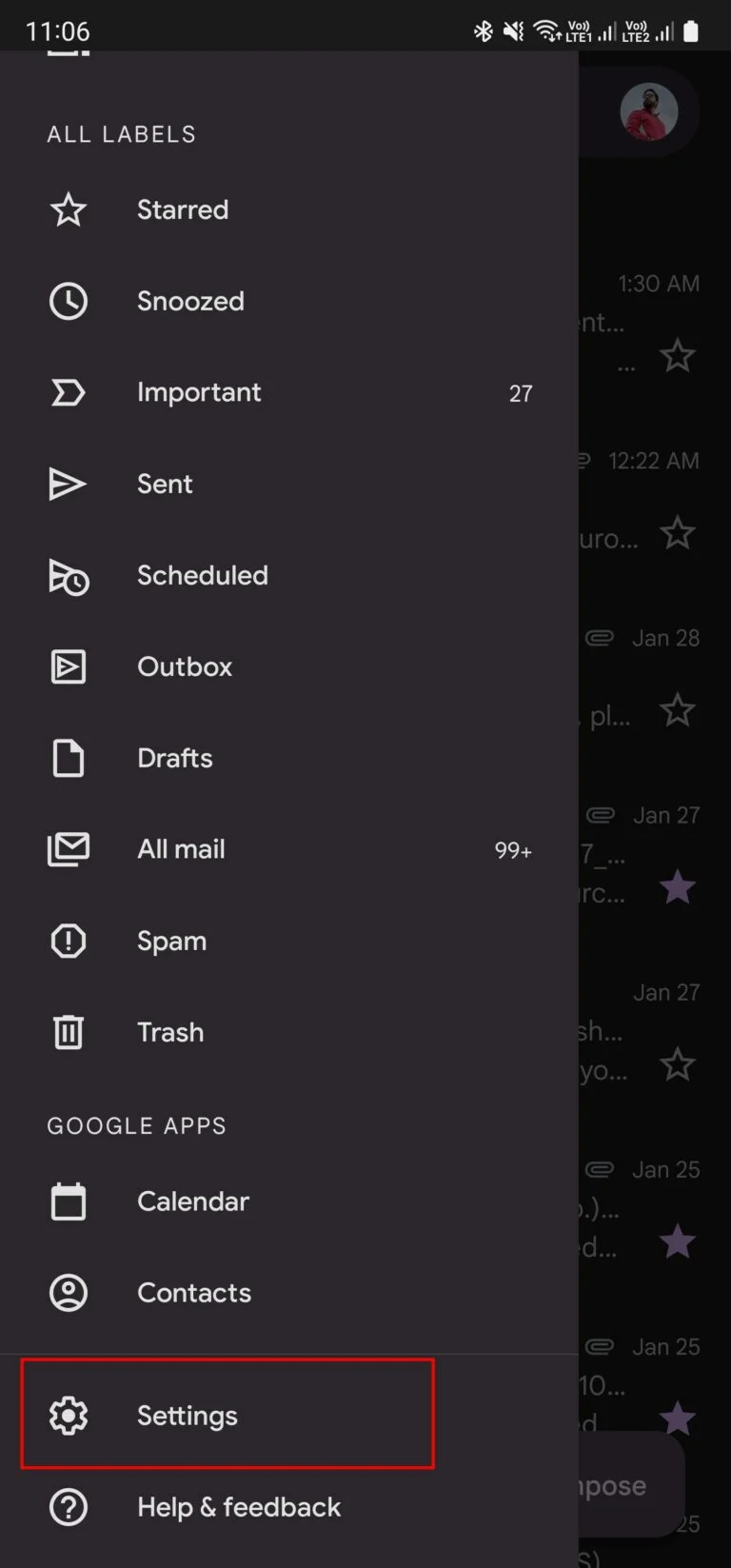Open All mail via its envelope icon
This screenshot has height=1568, width=731.
(68, 849)
